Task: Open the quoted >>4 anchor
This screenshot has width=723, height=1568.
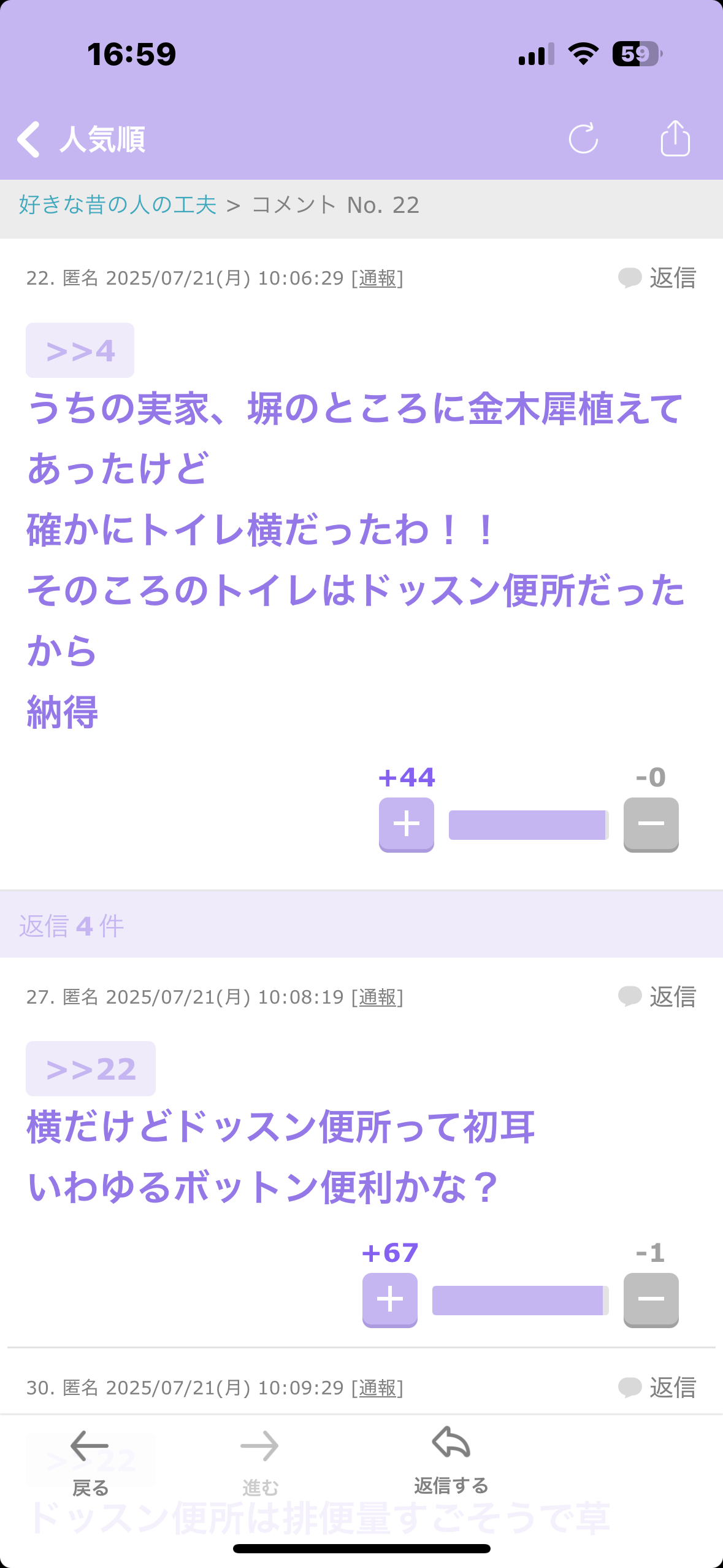Action: point(80,350)
